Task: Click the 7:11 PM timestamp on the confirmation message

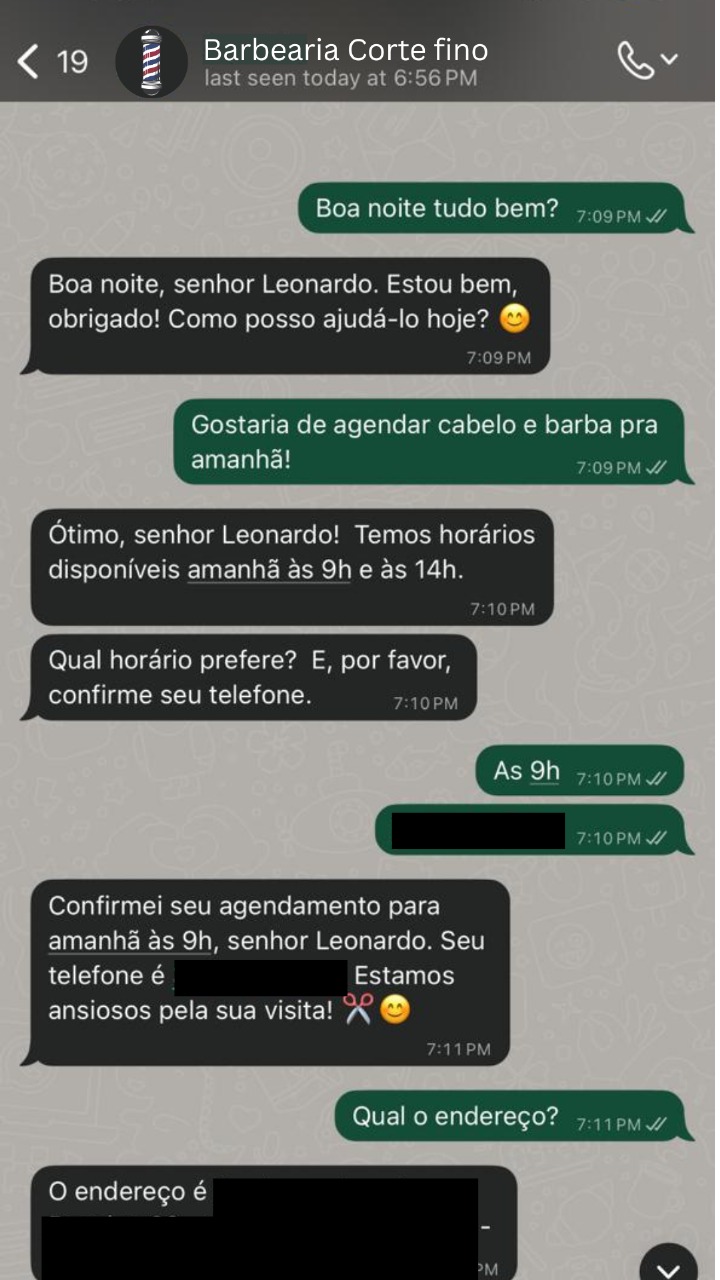Action: pos(460,1049)
